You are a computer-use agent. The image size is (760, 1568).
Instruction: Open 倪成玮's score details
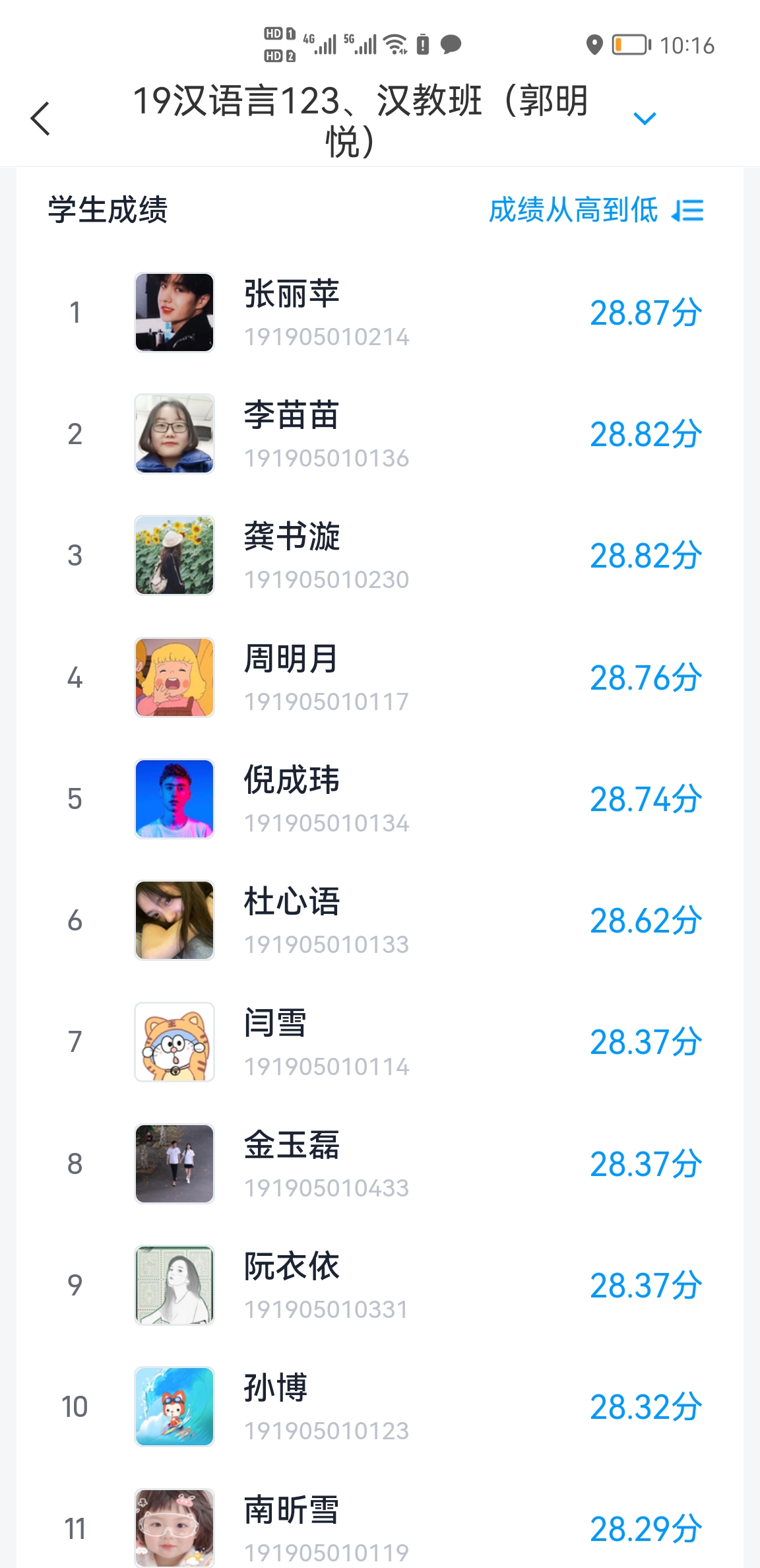[x=380, y=799]
